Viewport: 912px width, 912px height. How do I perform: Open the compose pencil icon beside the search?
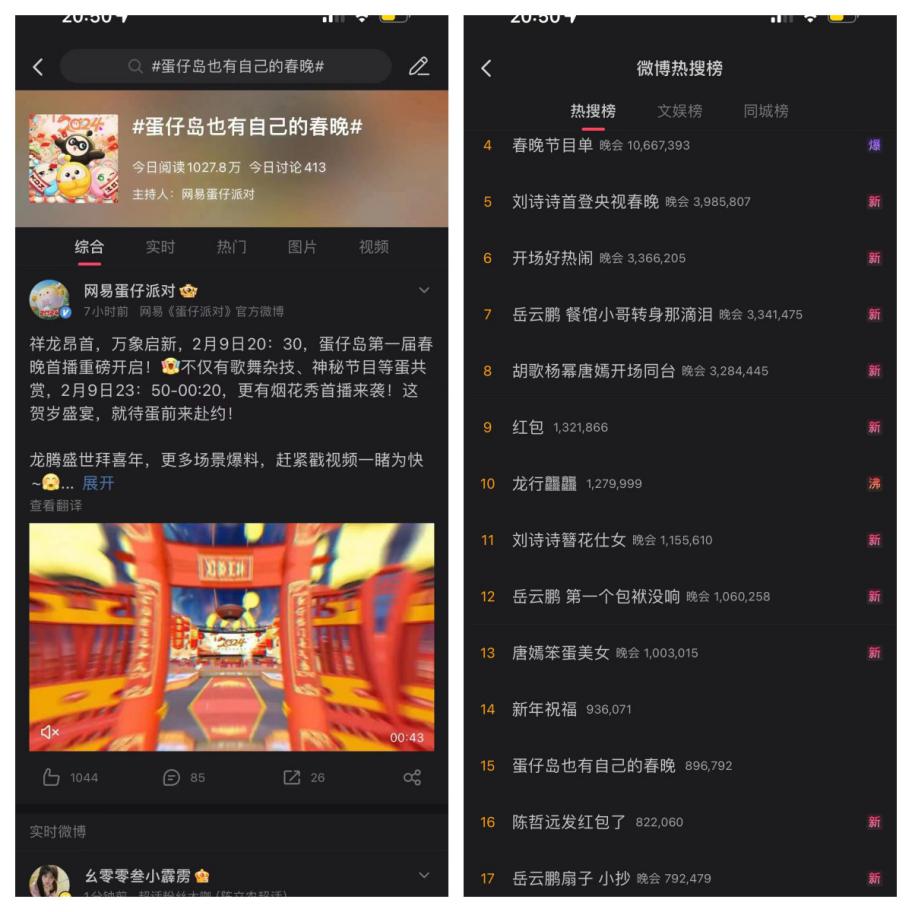(x=418, y=67)
